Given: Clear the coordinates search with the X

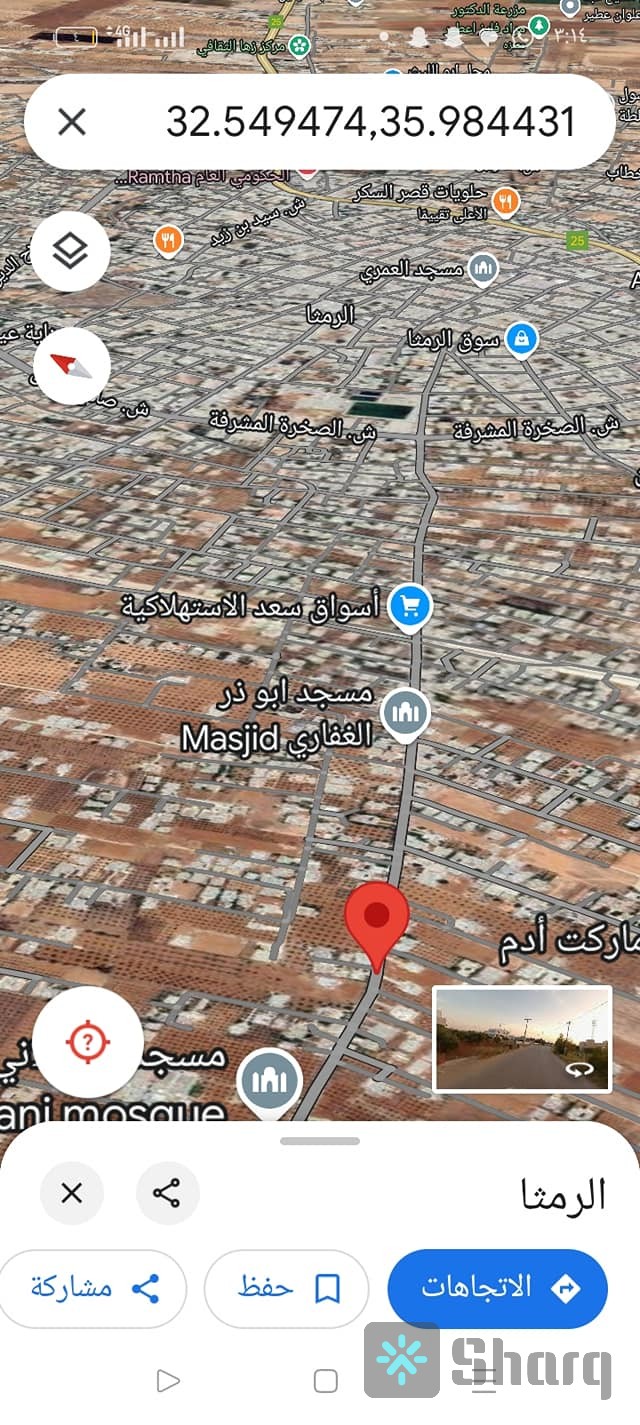Looking at the screenshot, I should coord(71,122).
